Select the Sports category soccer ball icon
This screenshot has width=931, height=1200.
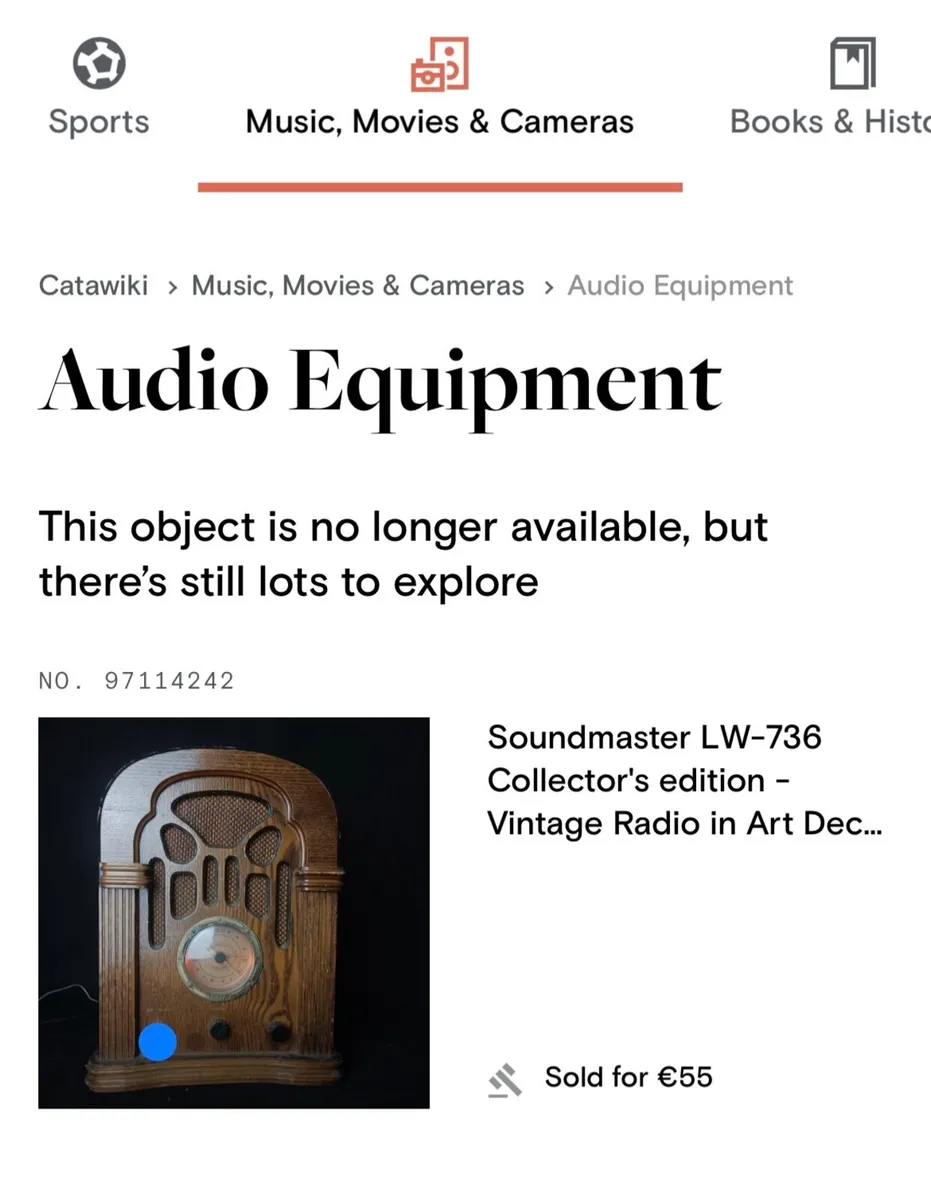(98, 63)
